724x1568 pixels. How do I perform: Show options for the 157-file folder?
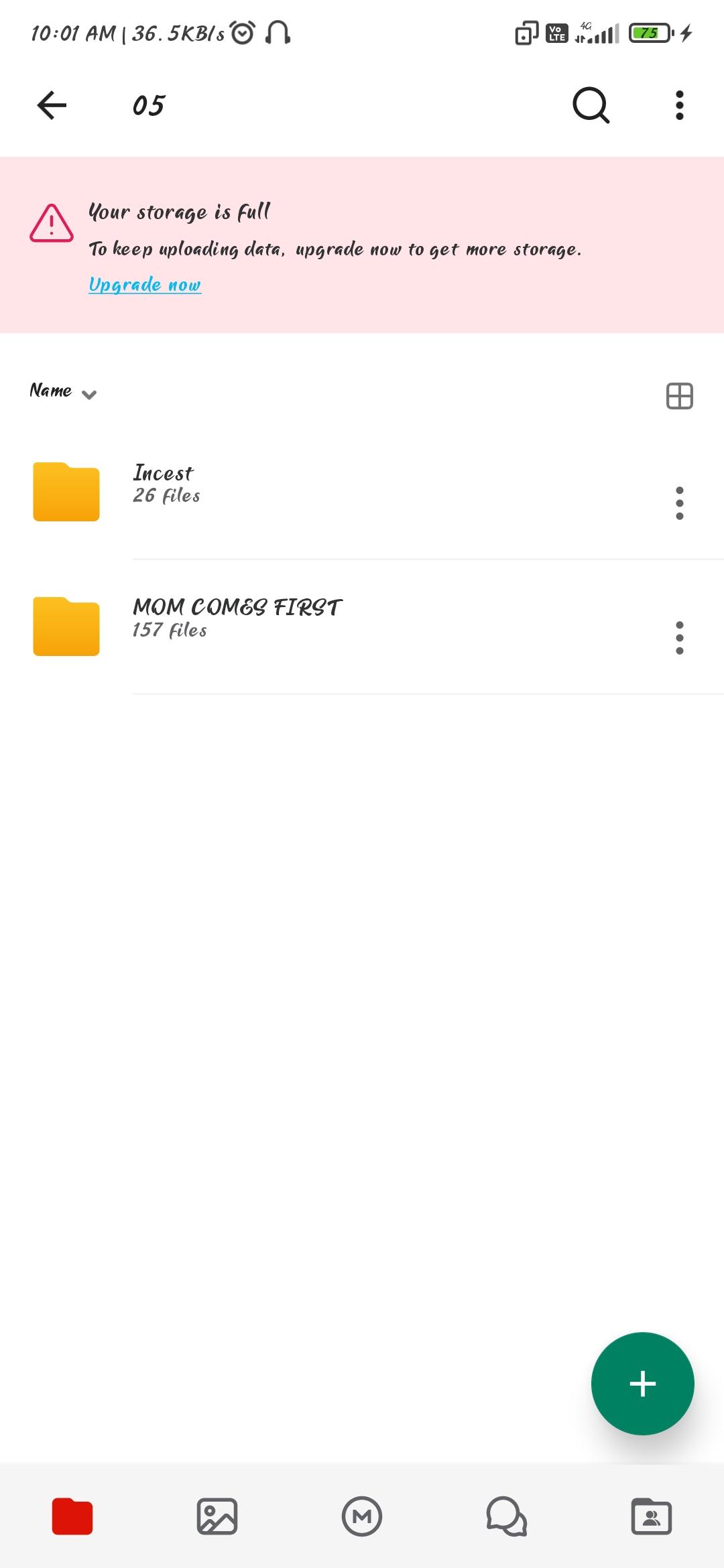tap(679, 638)
